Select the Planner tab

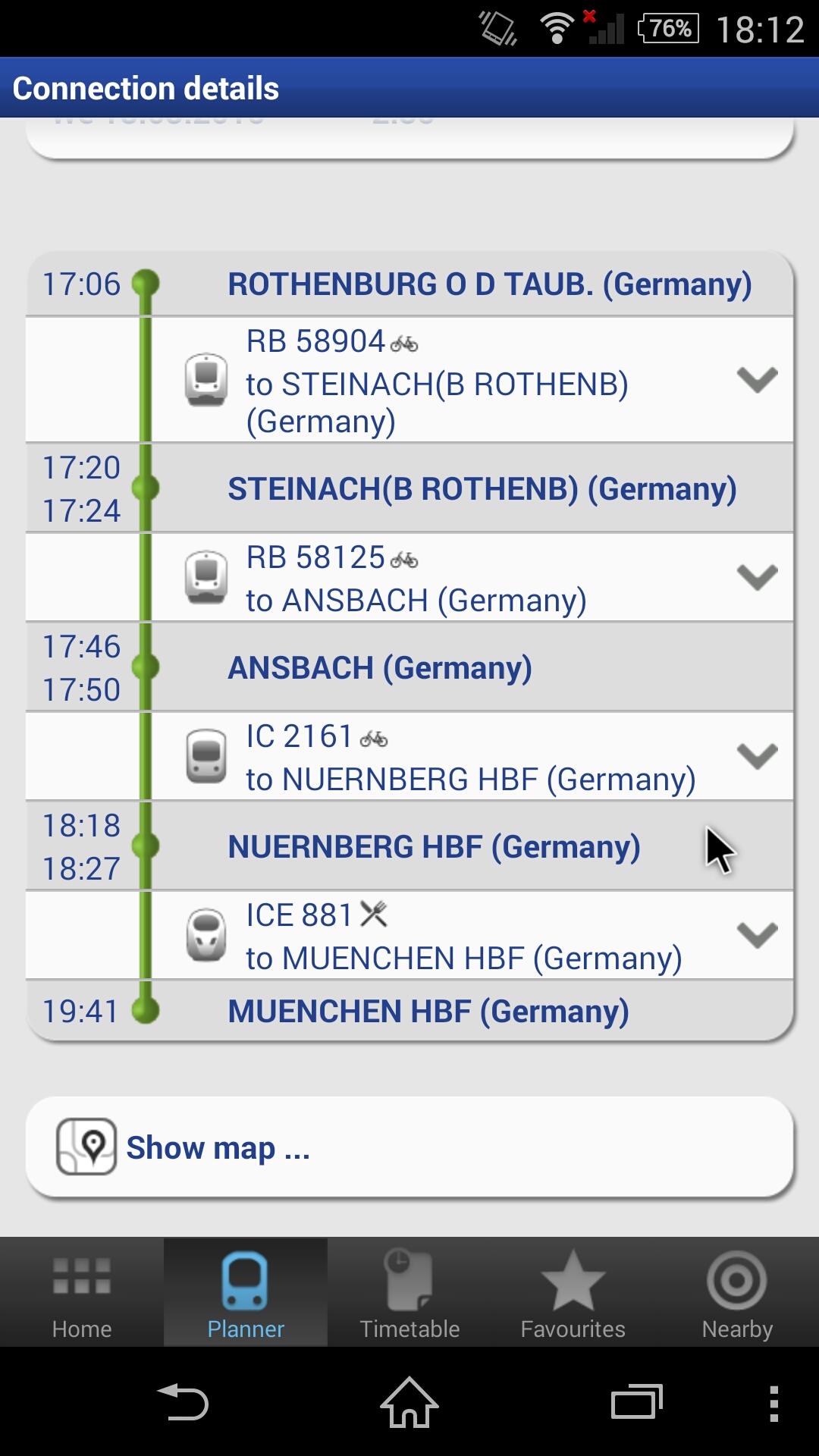(x=246, y=1293)
